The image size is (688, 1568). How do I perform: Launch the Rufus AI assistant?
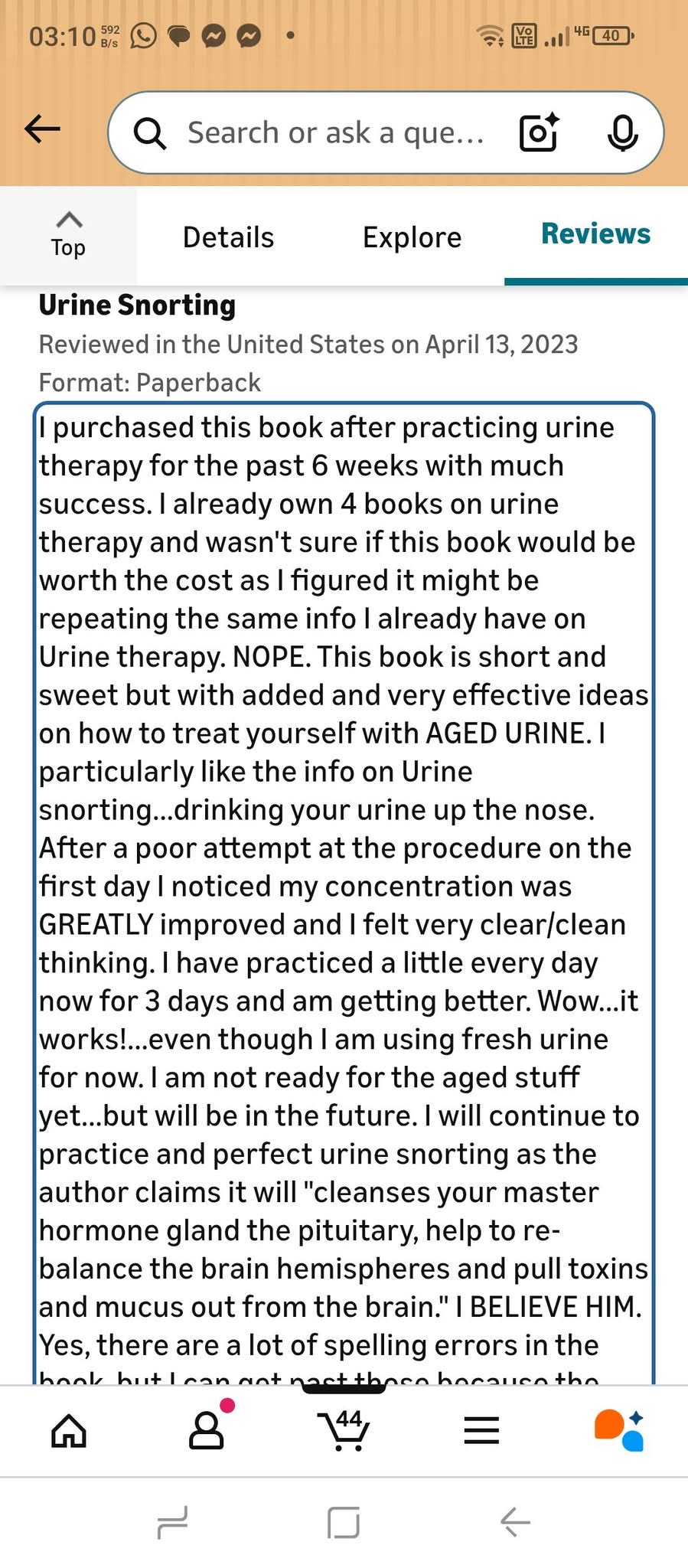[619, 1429]
